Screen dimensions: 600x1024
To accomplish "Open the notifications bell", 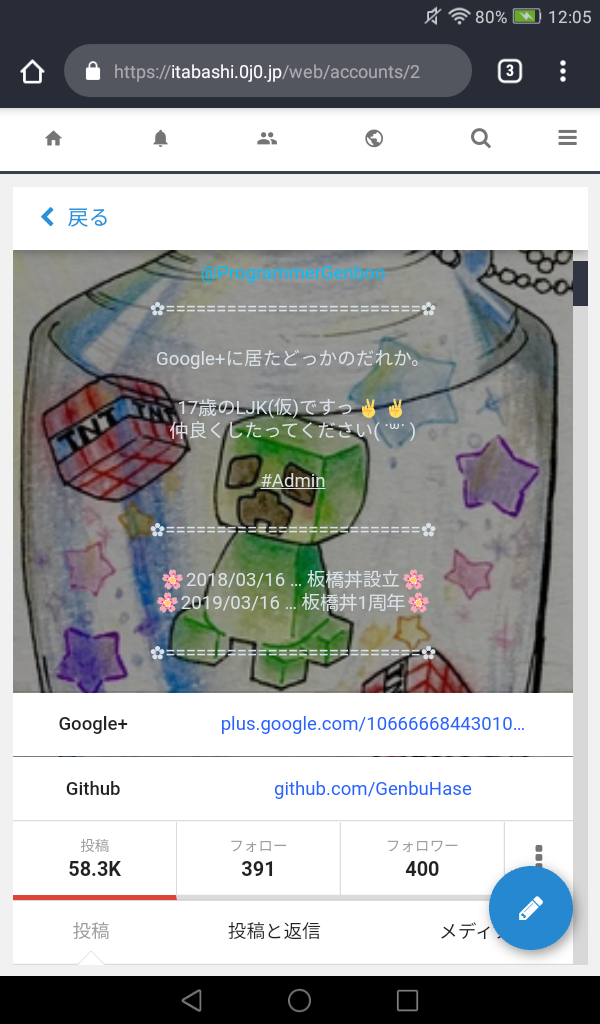I will point(161,139).
